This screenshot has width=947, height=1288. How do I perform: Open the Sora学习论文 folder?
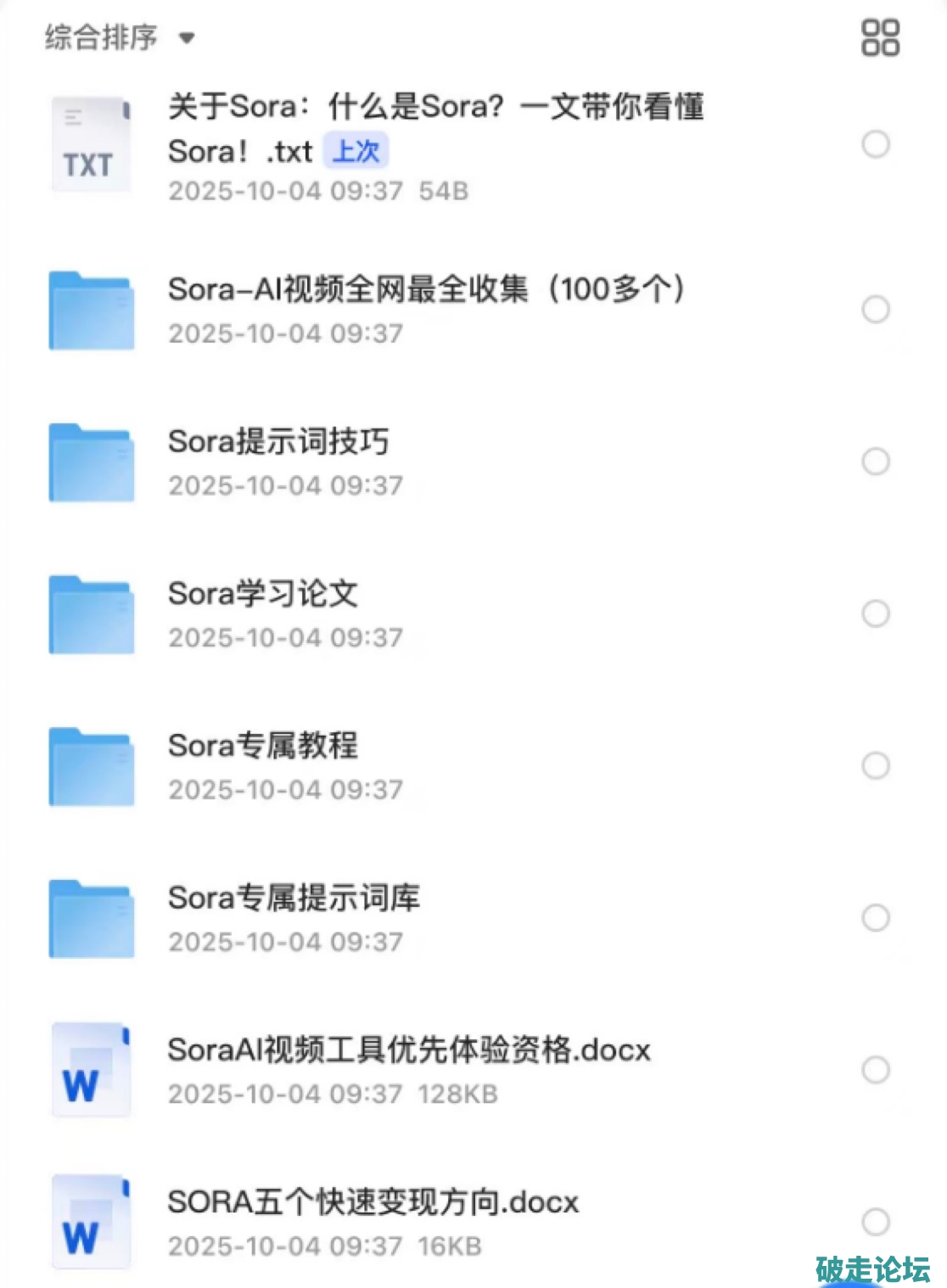coord(263,594)
